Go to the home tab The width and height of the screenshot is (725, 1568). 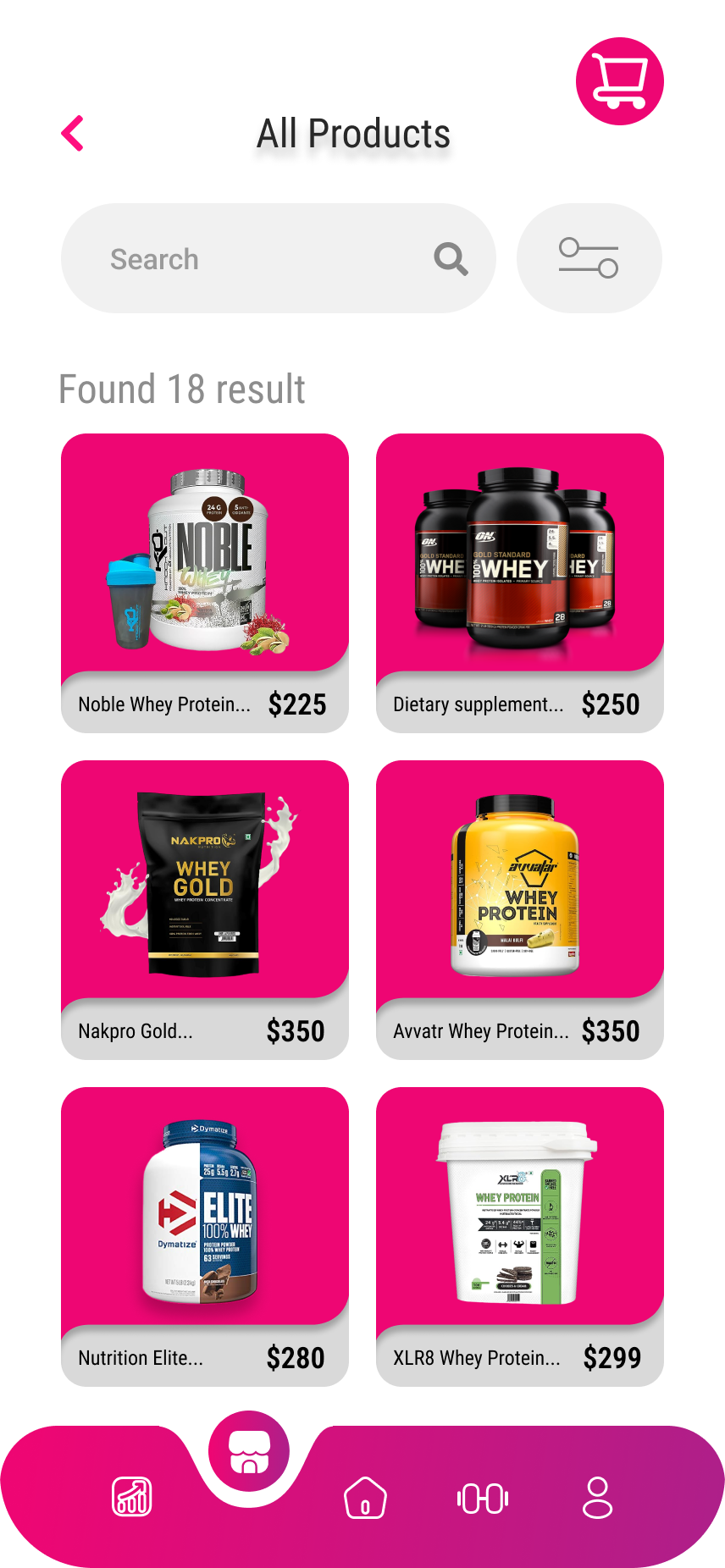point(365,1498)
